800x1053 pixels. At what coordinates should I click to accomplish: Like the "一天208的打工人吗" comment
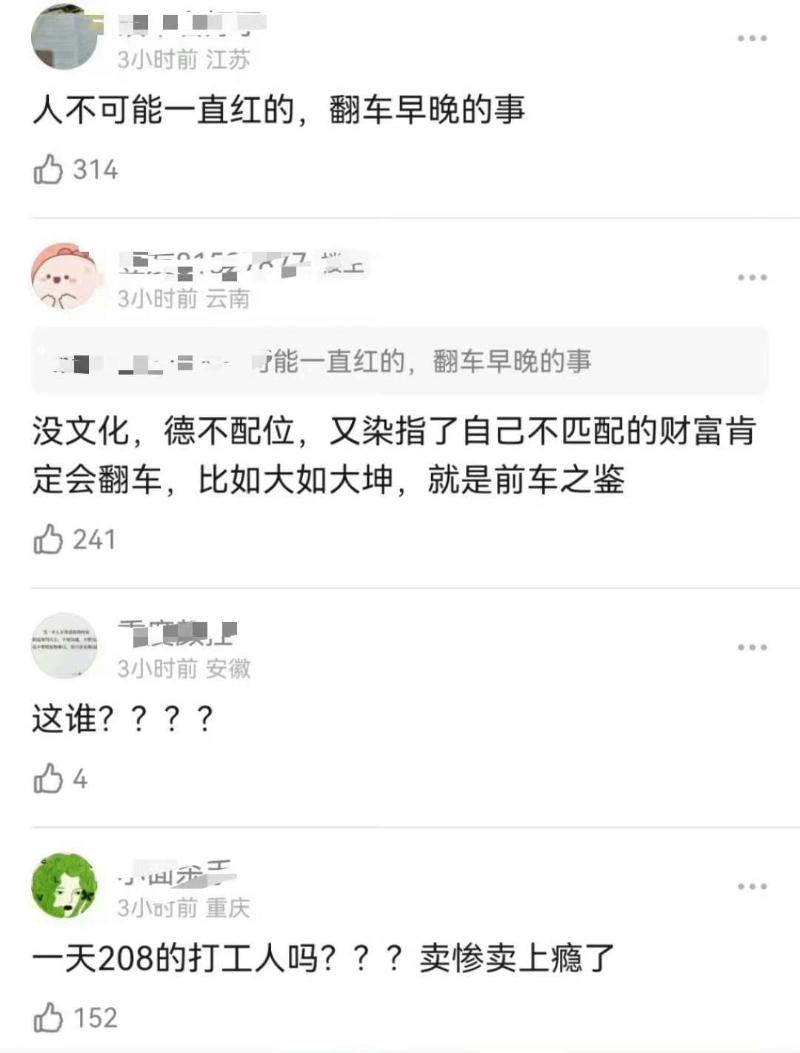click(x=49, y=1018)
